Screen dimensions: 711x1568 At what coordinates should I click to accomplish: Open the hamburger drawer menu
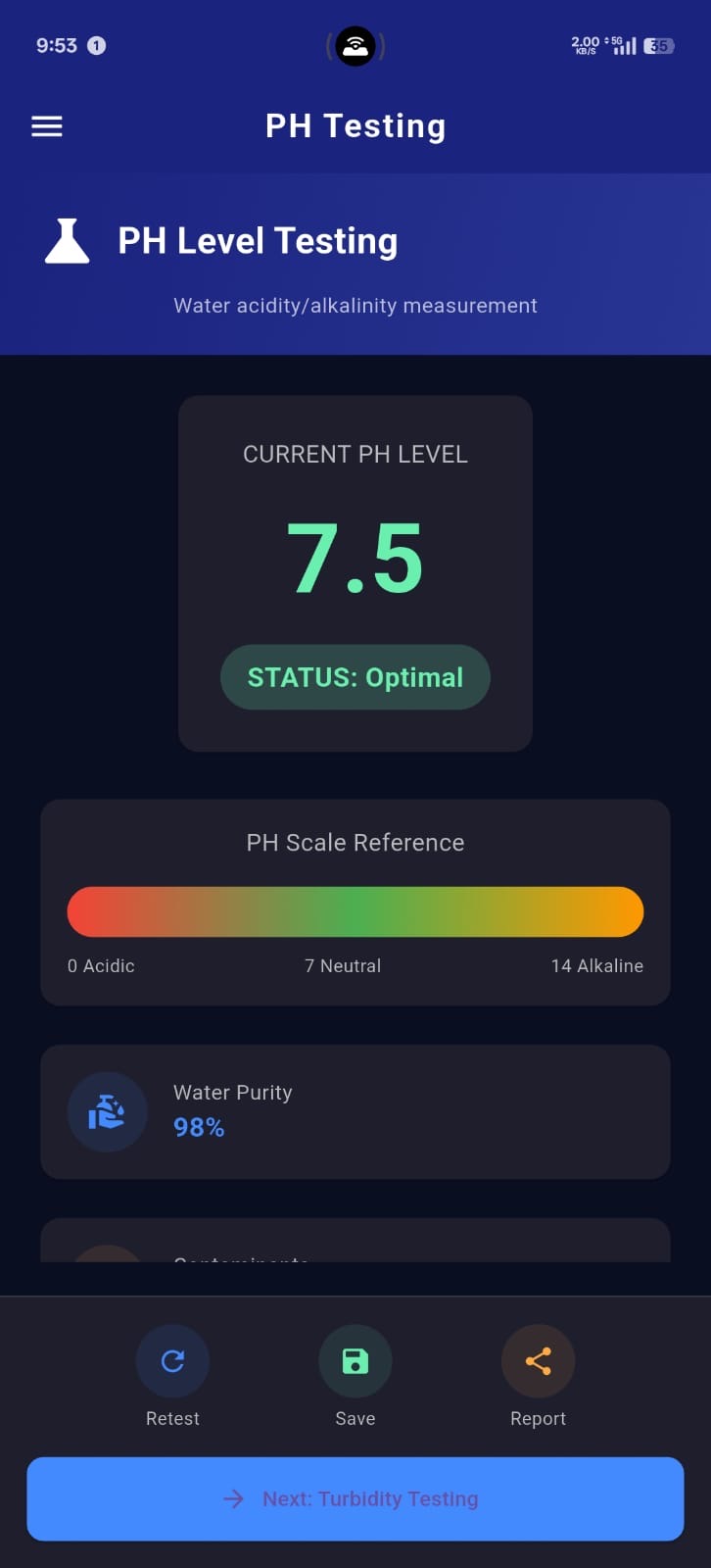[x=47, y=126]
